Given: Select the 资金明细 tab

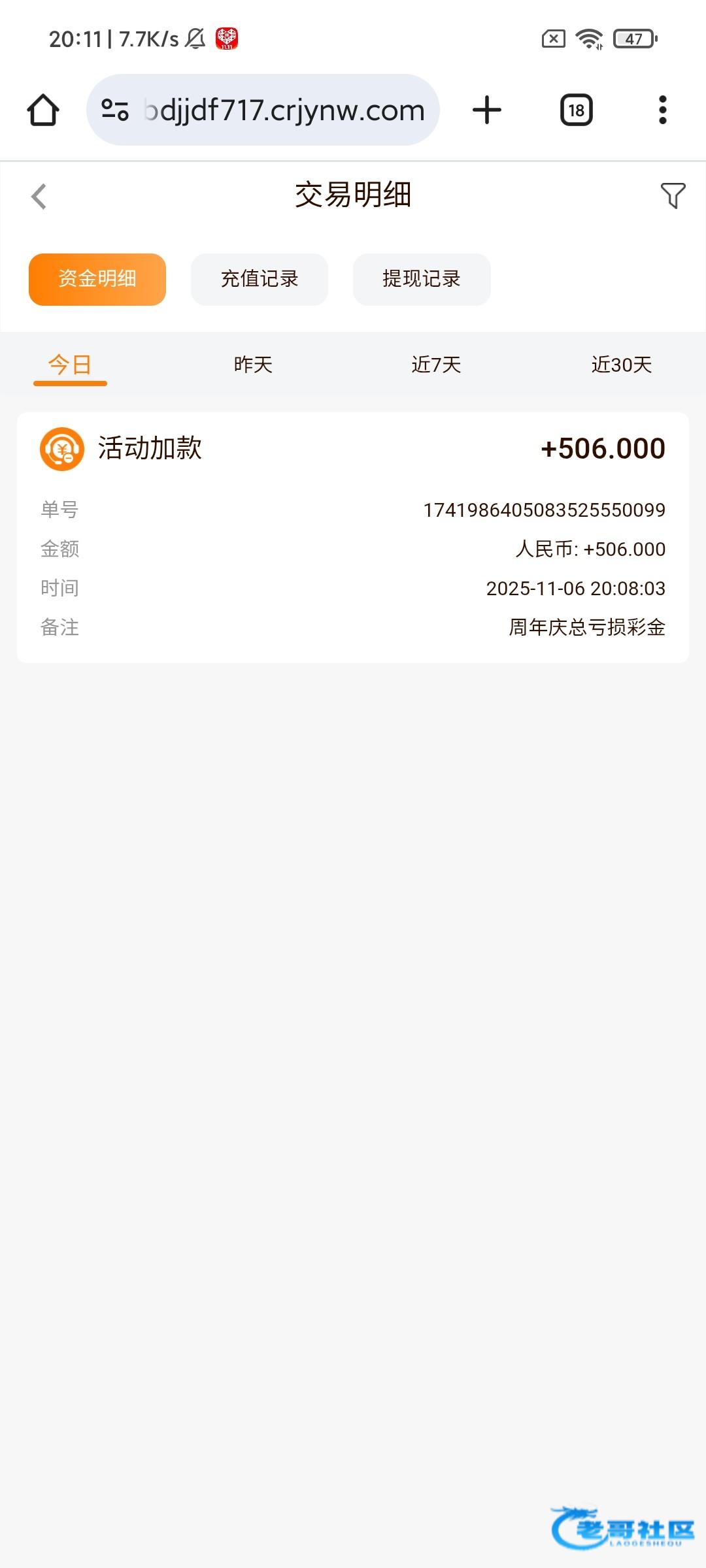Looking at the screenshot, I should (97, 279).
